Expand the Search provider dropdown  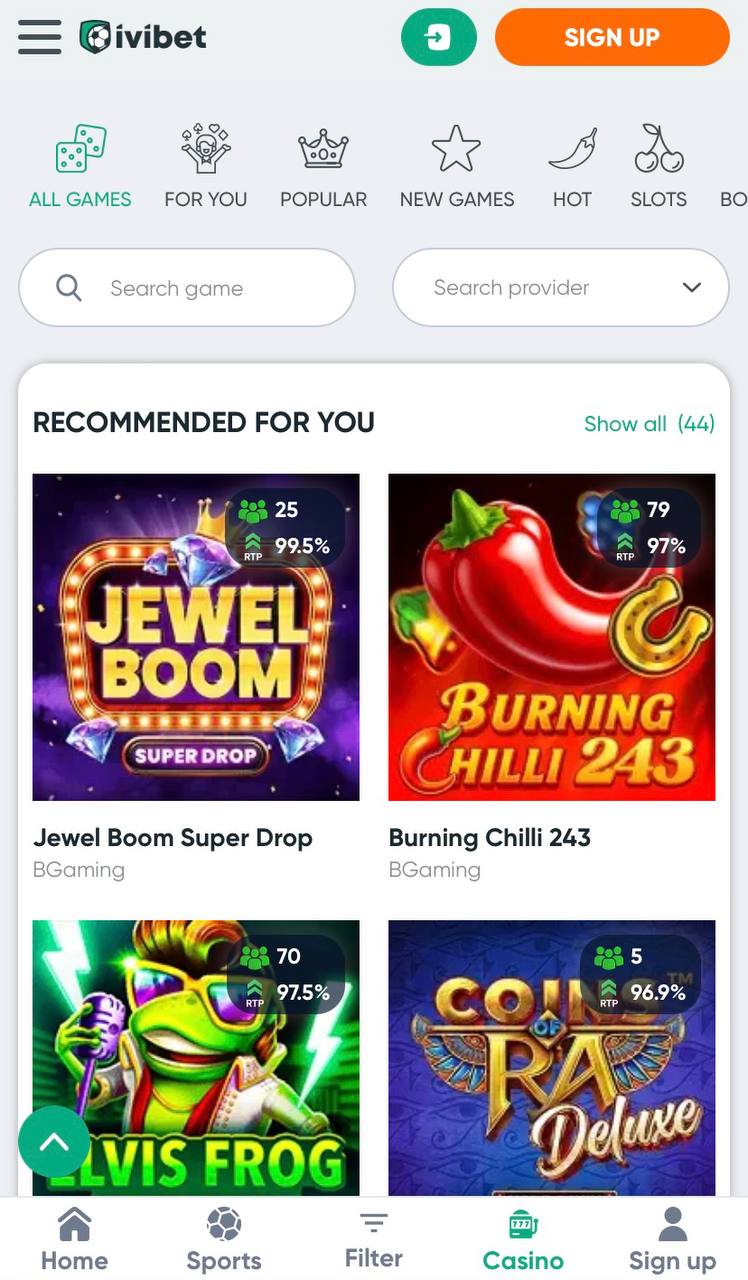point(560,287)
